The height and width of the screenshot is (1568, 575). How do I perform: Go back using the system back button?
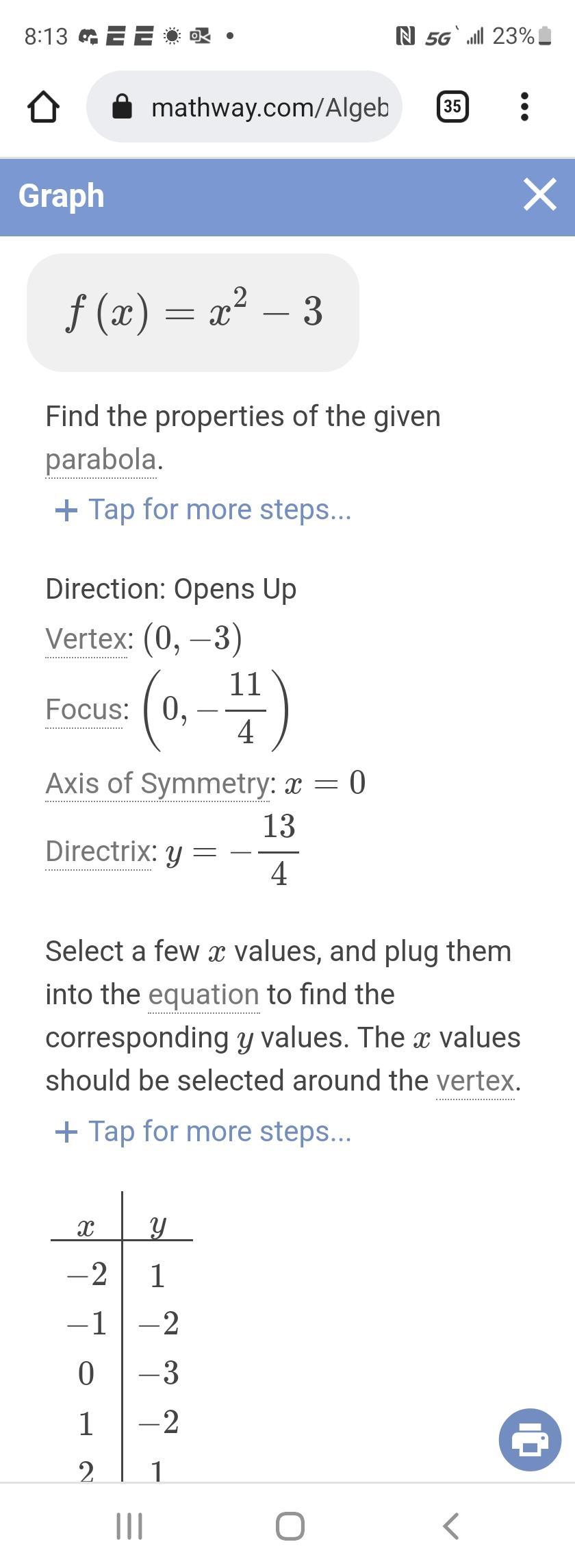450,1526
